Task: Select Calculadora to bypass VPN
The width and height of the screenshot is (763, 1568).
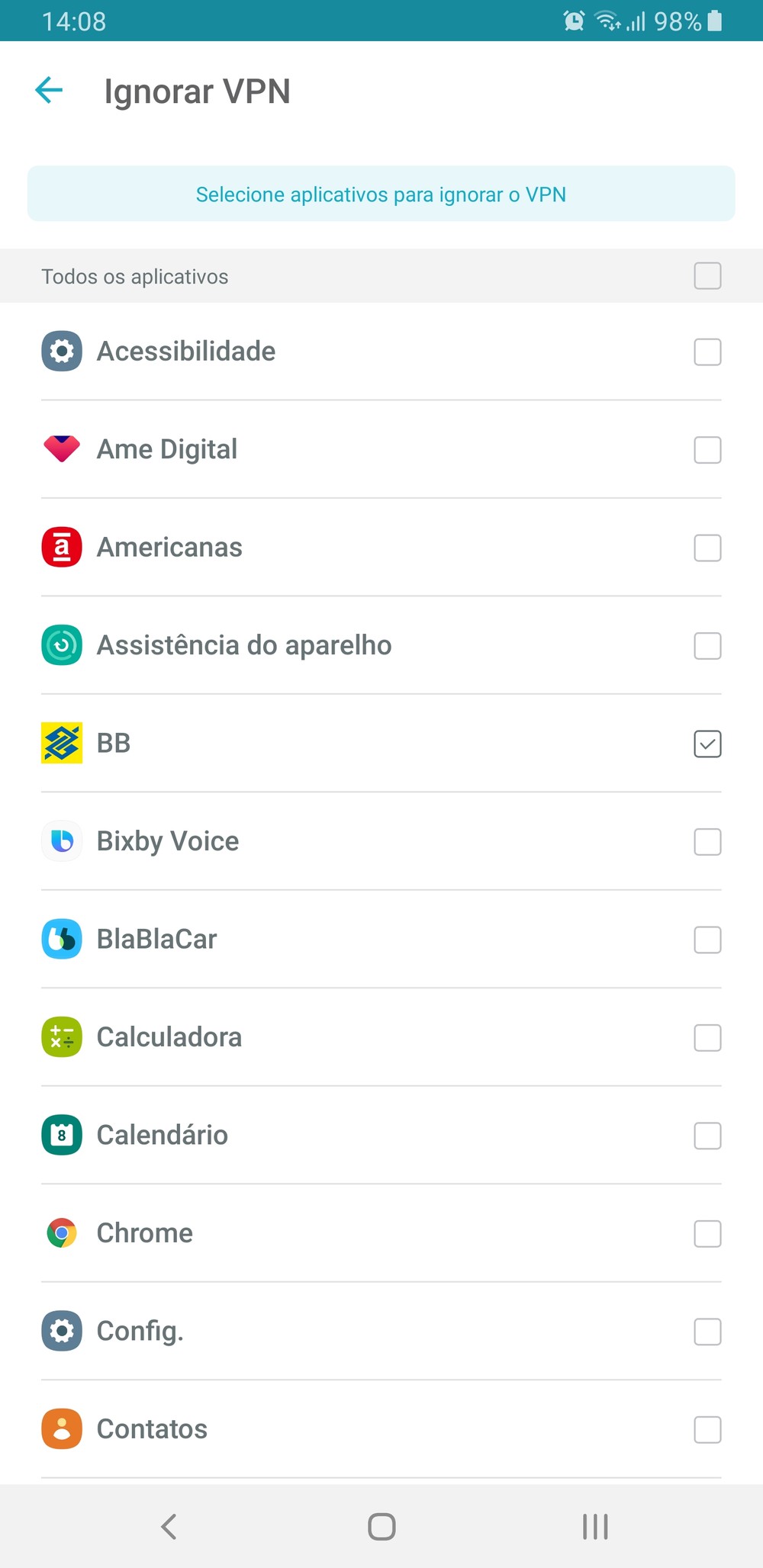Action: pyautogui.click(x=707, y=1038)
